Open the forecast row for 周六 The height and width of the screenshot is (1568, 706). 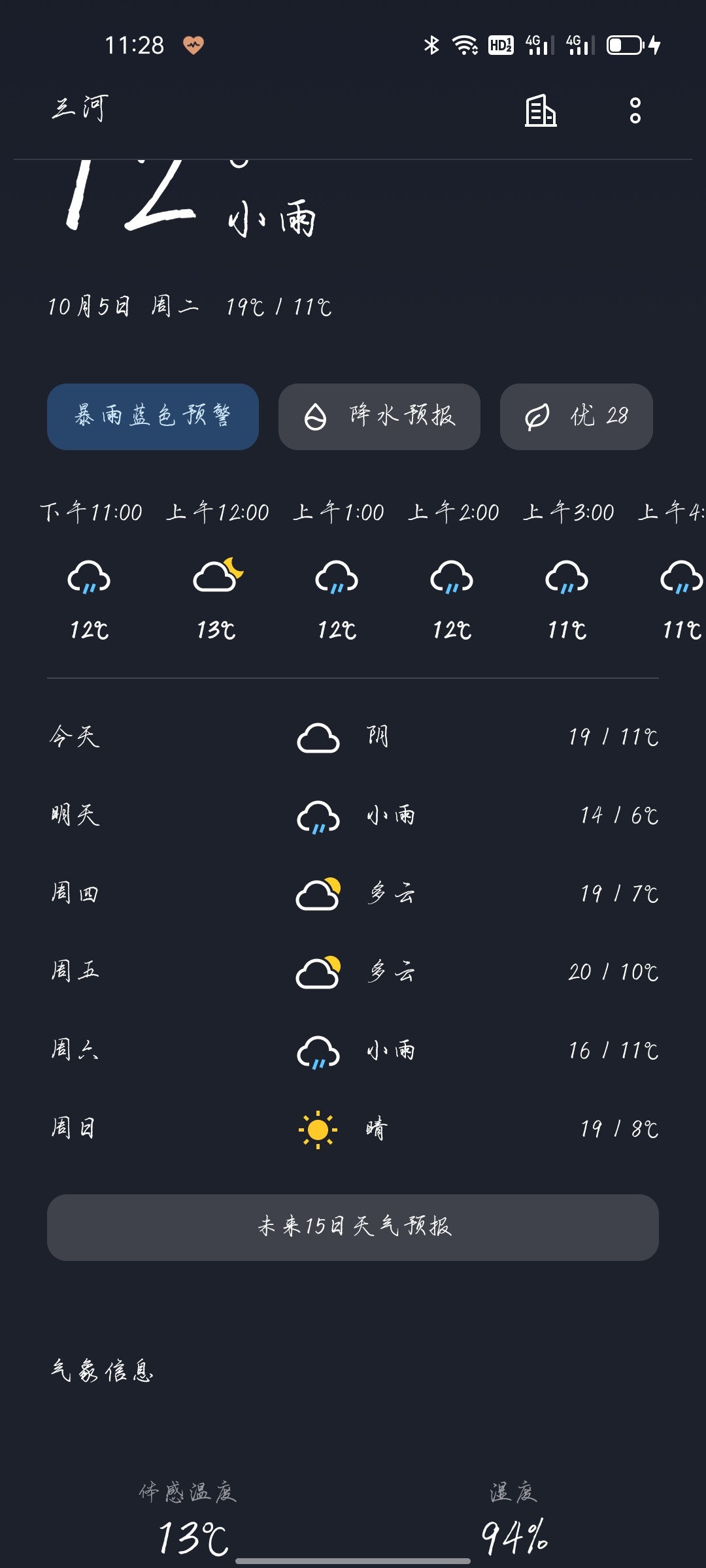(x=353, y=1051)
